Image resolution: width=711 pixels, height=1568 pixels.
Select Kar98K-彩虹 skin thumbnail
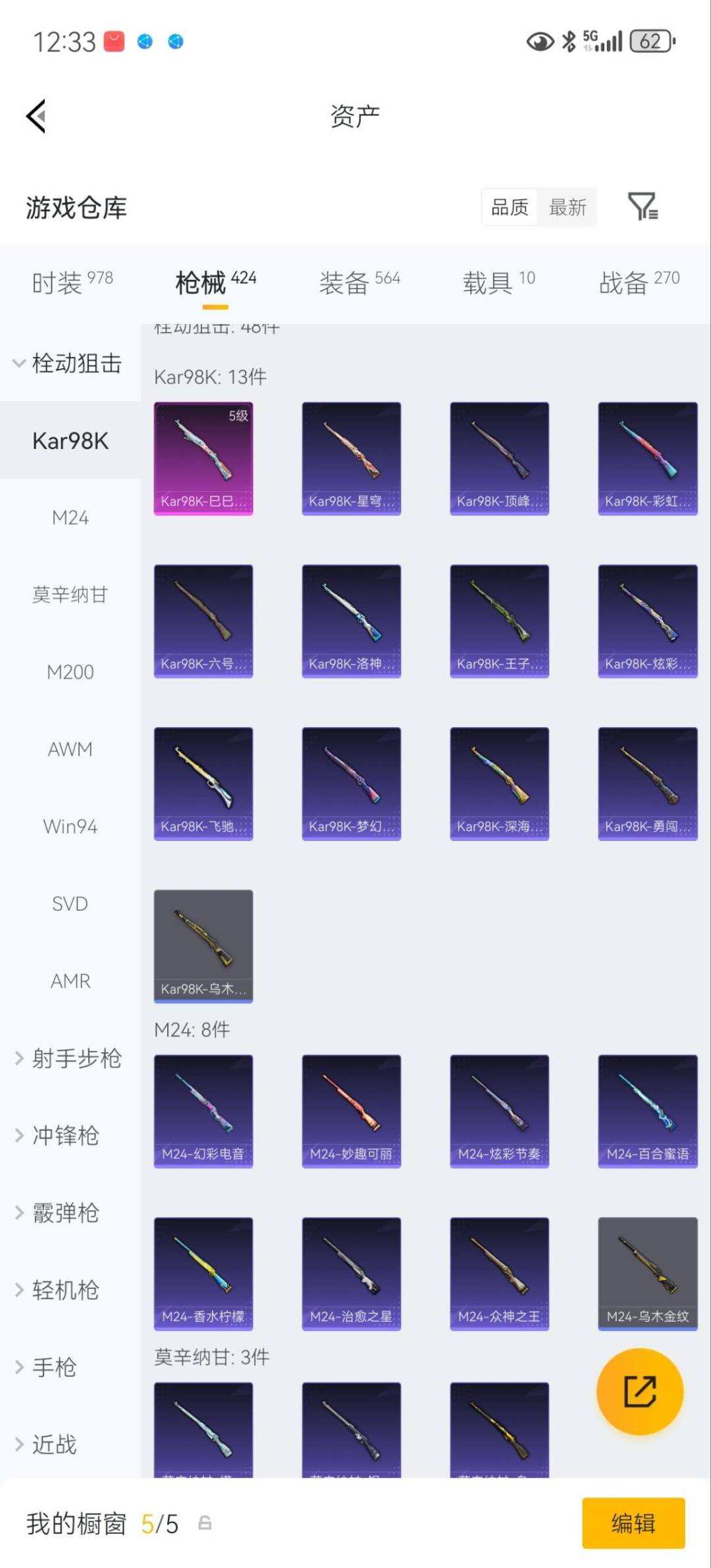click(647, 458)
